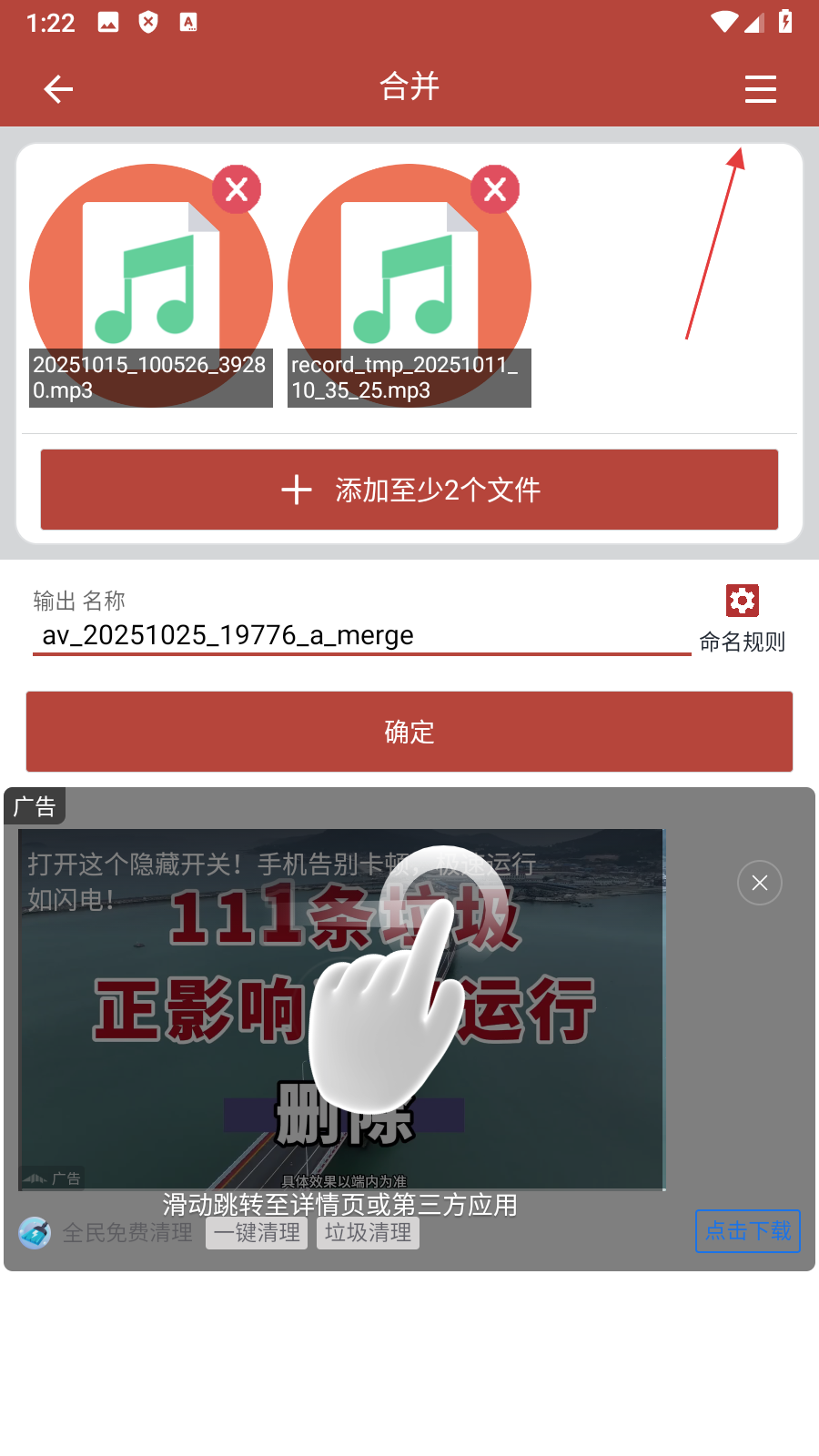
Task: Open the cleaner video ad
Action: pos(342,1008)
